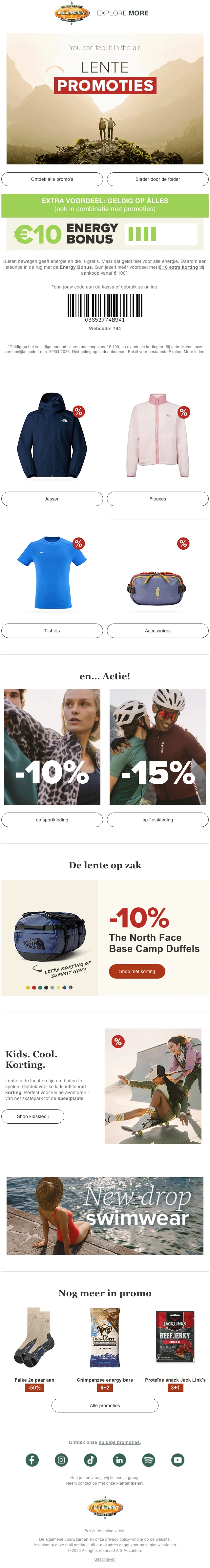Viewport: 210px width, 1568px height.
Task: Follow the €10 extra korting link
Action: [x=178, y=267]
